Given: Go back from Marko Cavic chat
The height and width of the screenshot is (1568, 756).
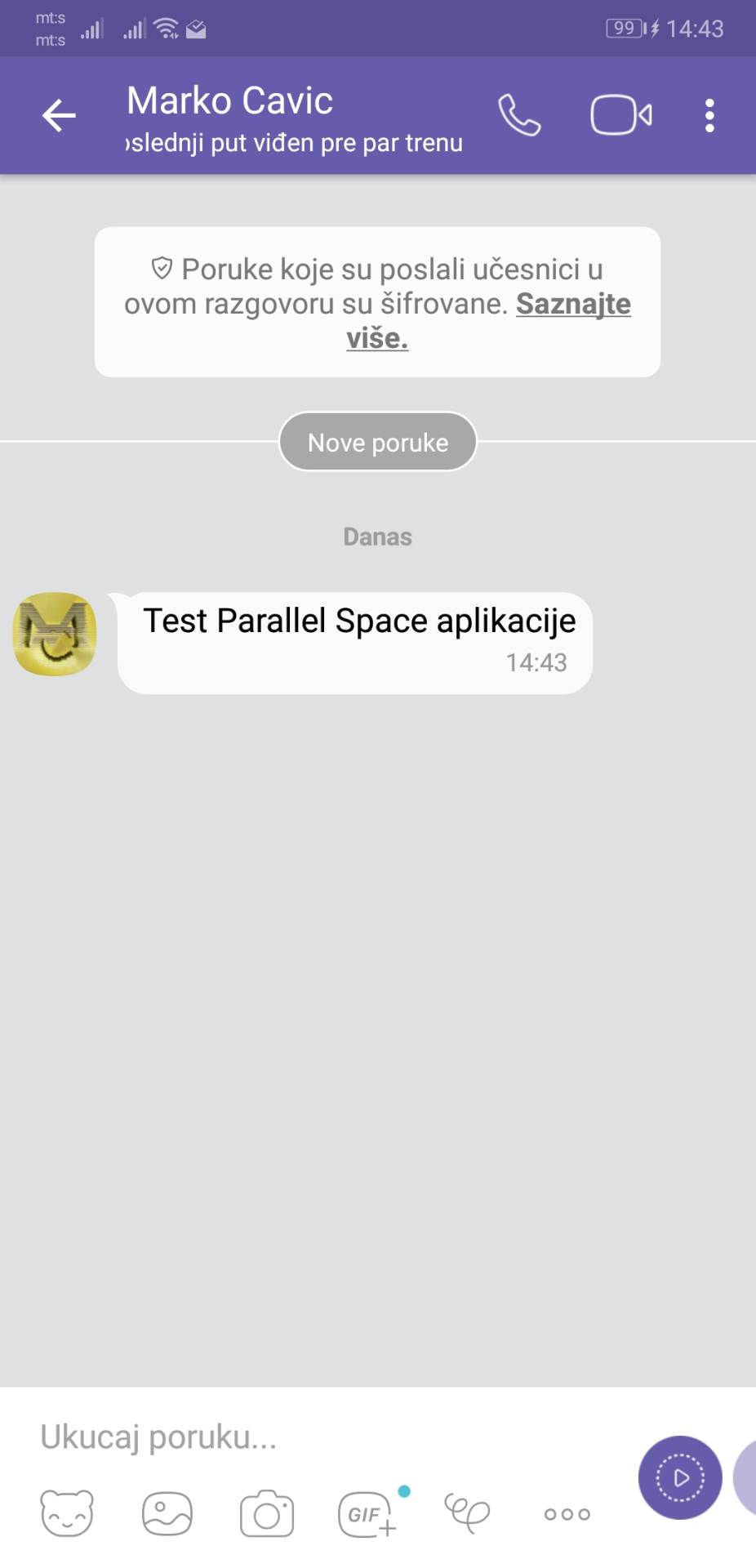Looking at the screenshot, I should (x=59, y=115).
